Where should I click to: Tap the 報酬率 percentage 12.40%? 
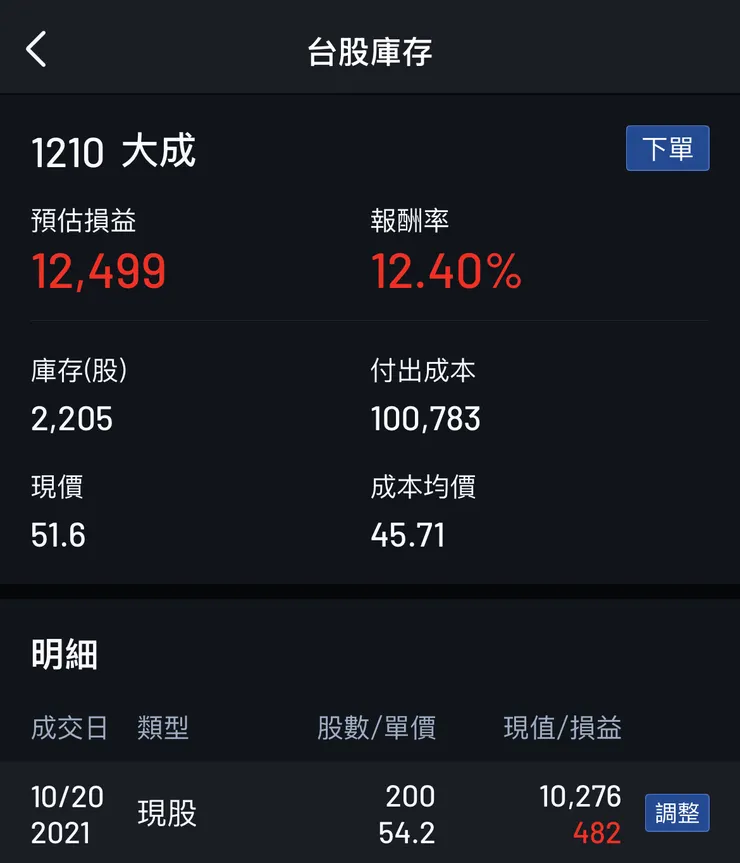444,271
